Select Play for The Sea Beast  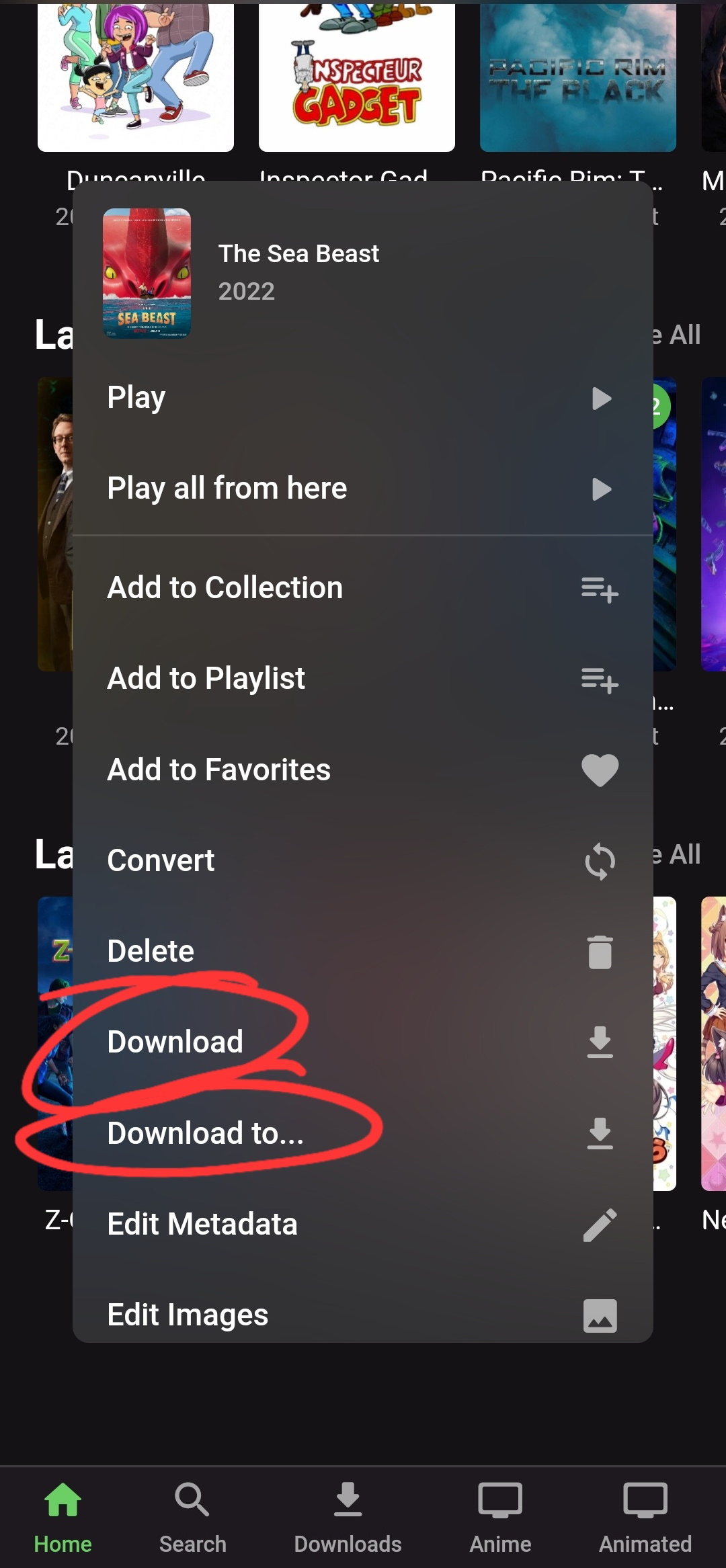(x=362, y=398)
